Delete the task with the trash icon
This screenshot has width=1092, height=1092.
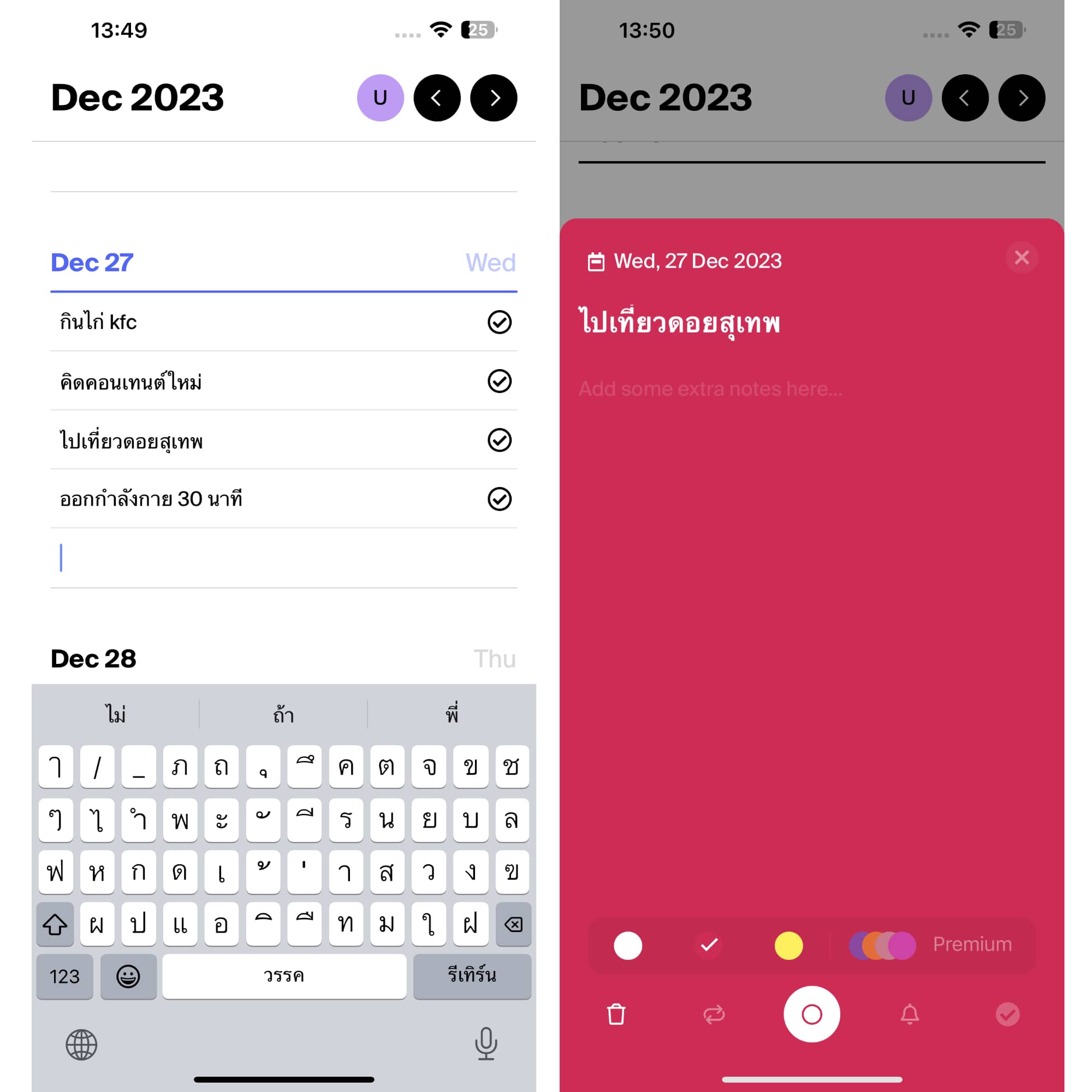coord(616,1014)
